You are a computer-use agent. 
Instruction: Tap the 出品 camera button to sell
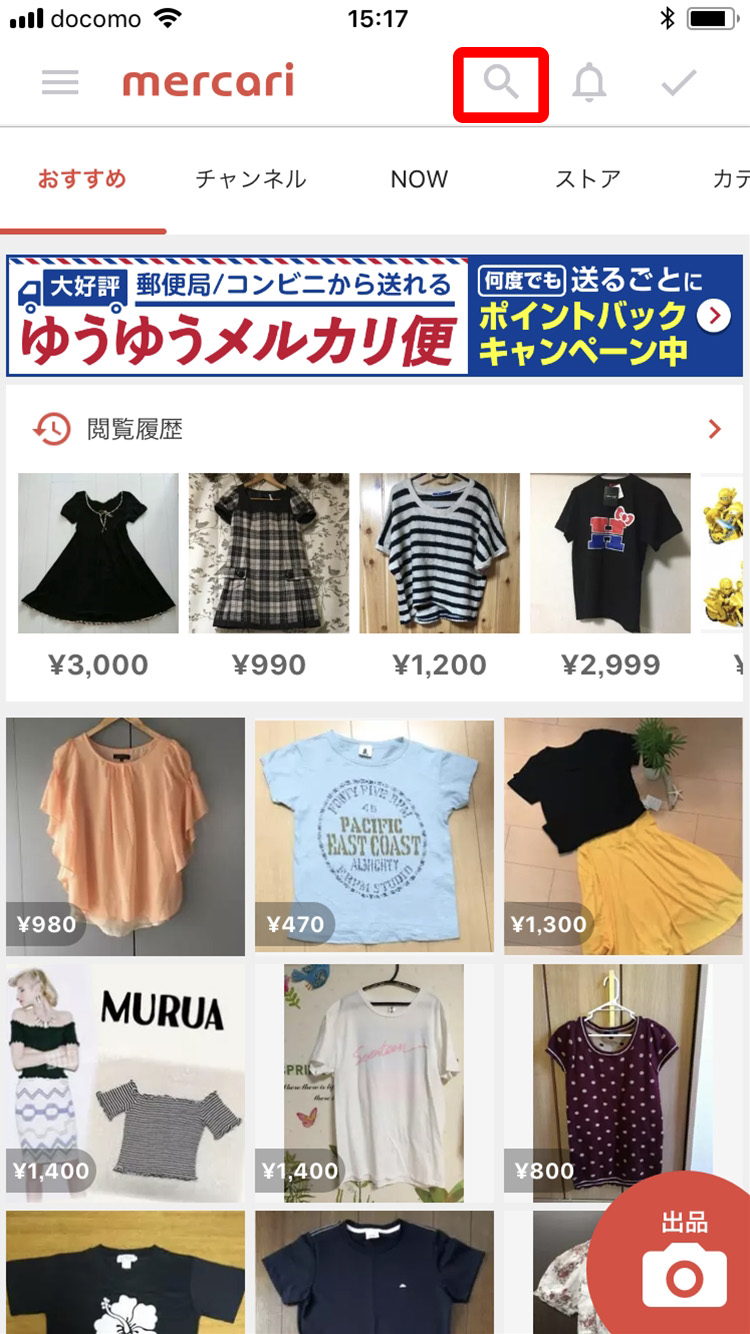click(685, 1258)
